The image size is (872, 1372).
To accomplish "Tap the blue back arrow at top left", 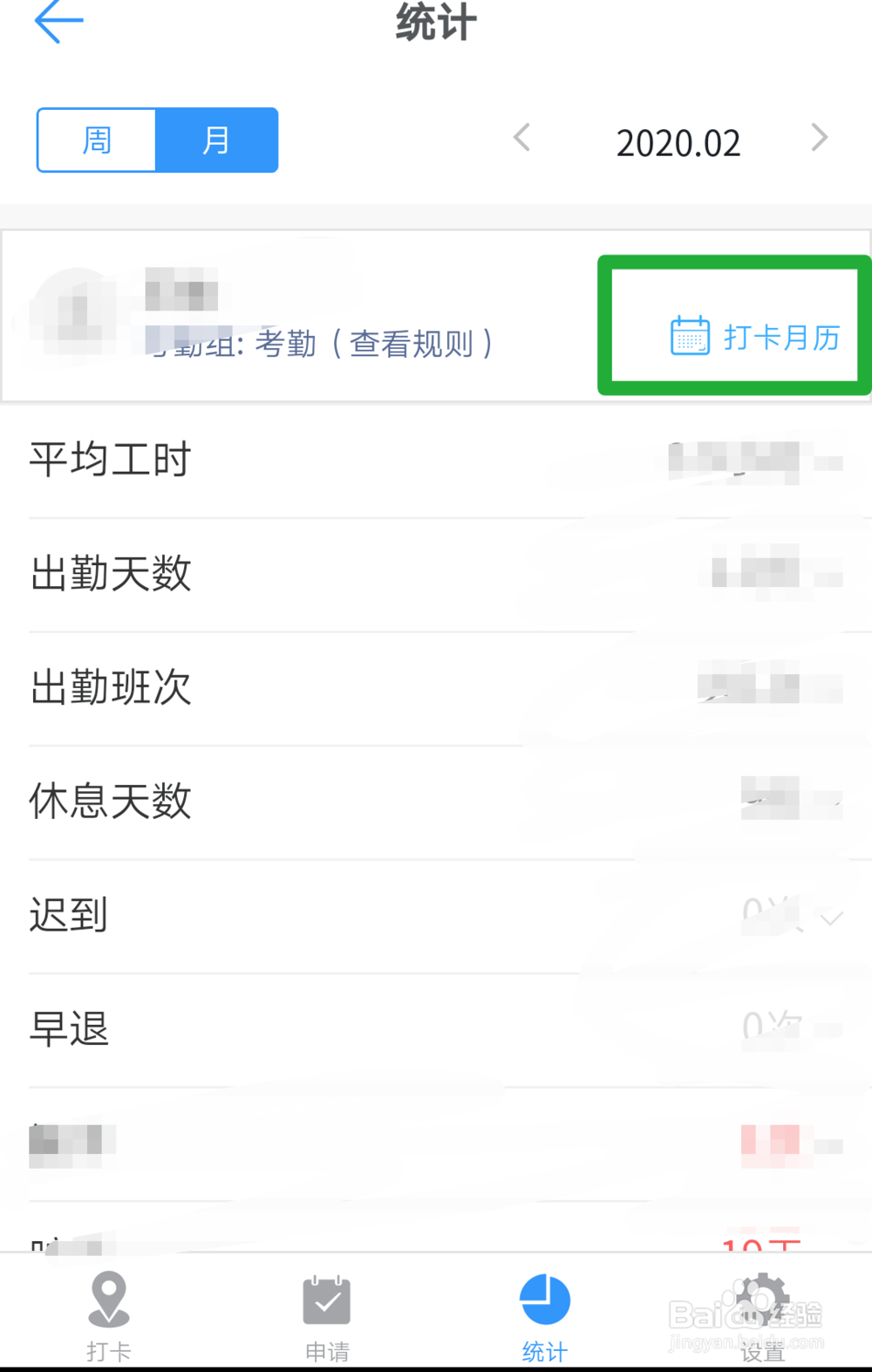I will (x=58, y=22).
